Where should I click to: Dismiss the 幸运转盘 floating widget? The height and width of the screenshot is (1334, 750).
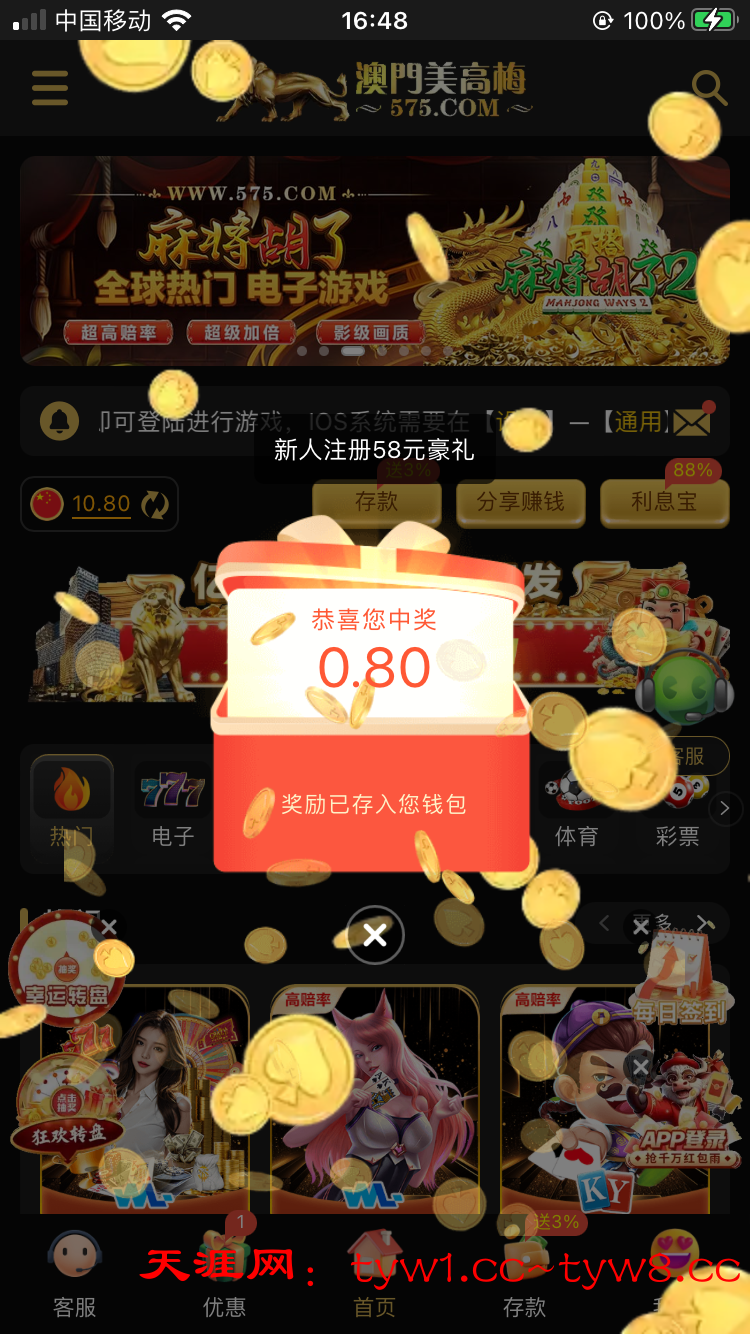click(x=109, y=927)
